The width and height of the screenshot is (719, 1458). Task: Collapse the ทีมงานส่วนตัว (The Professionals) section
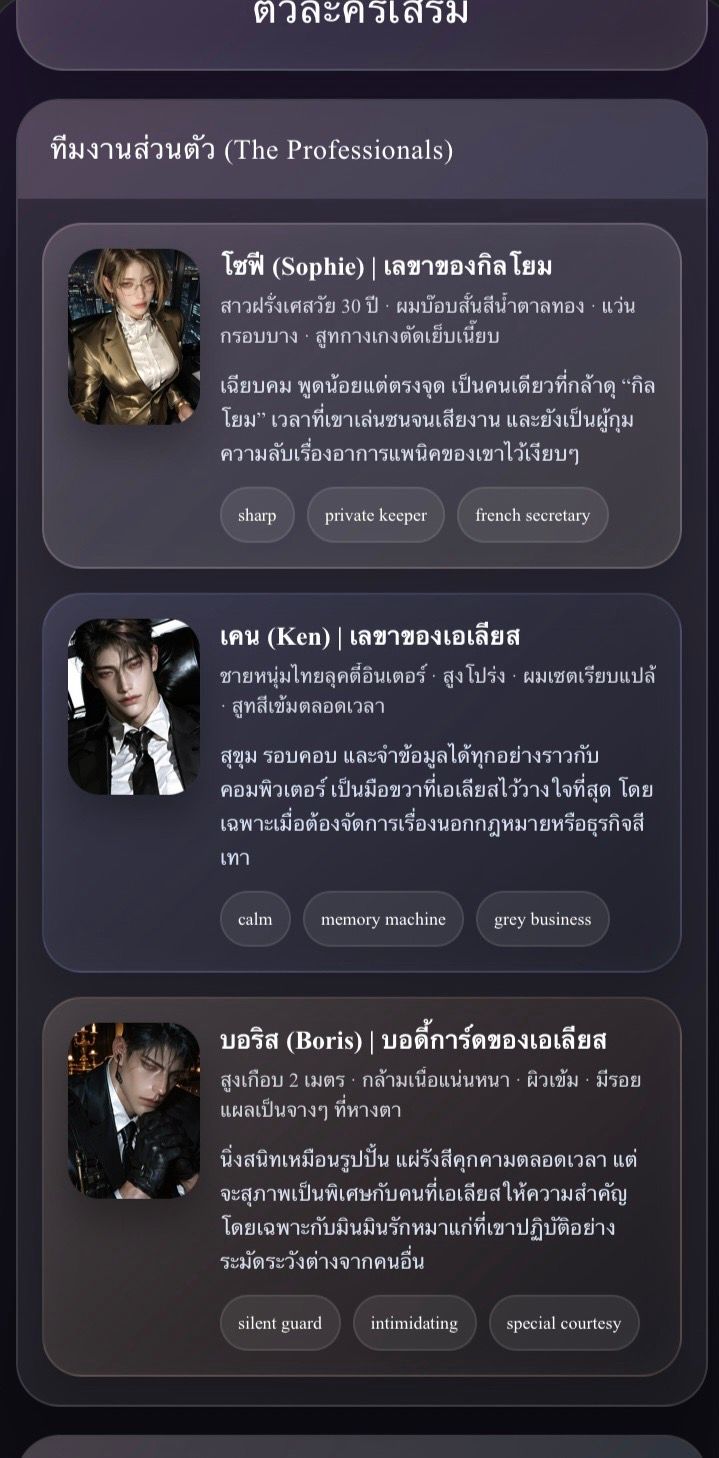click(x=361, y=150)
